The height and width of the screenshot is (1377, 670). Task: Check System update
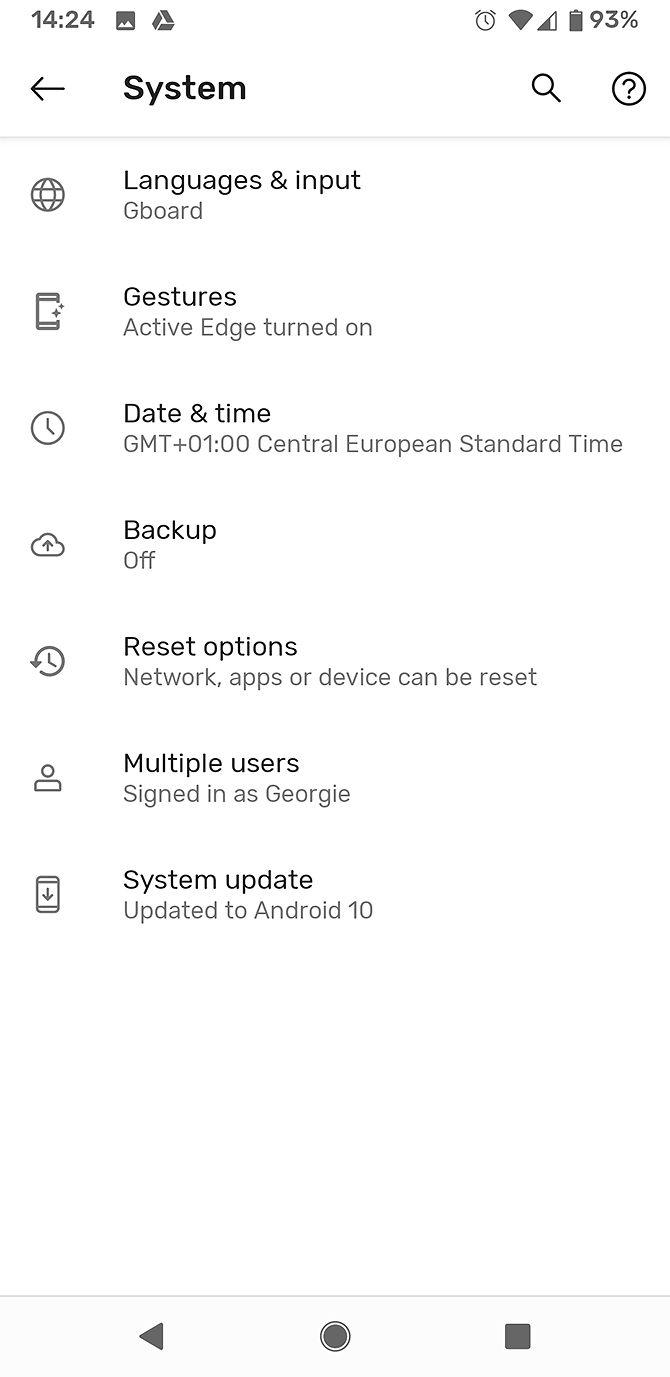coord(247,894)
